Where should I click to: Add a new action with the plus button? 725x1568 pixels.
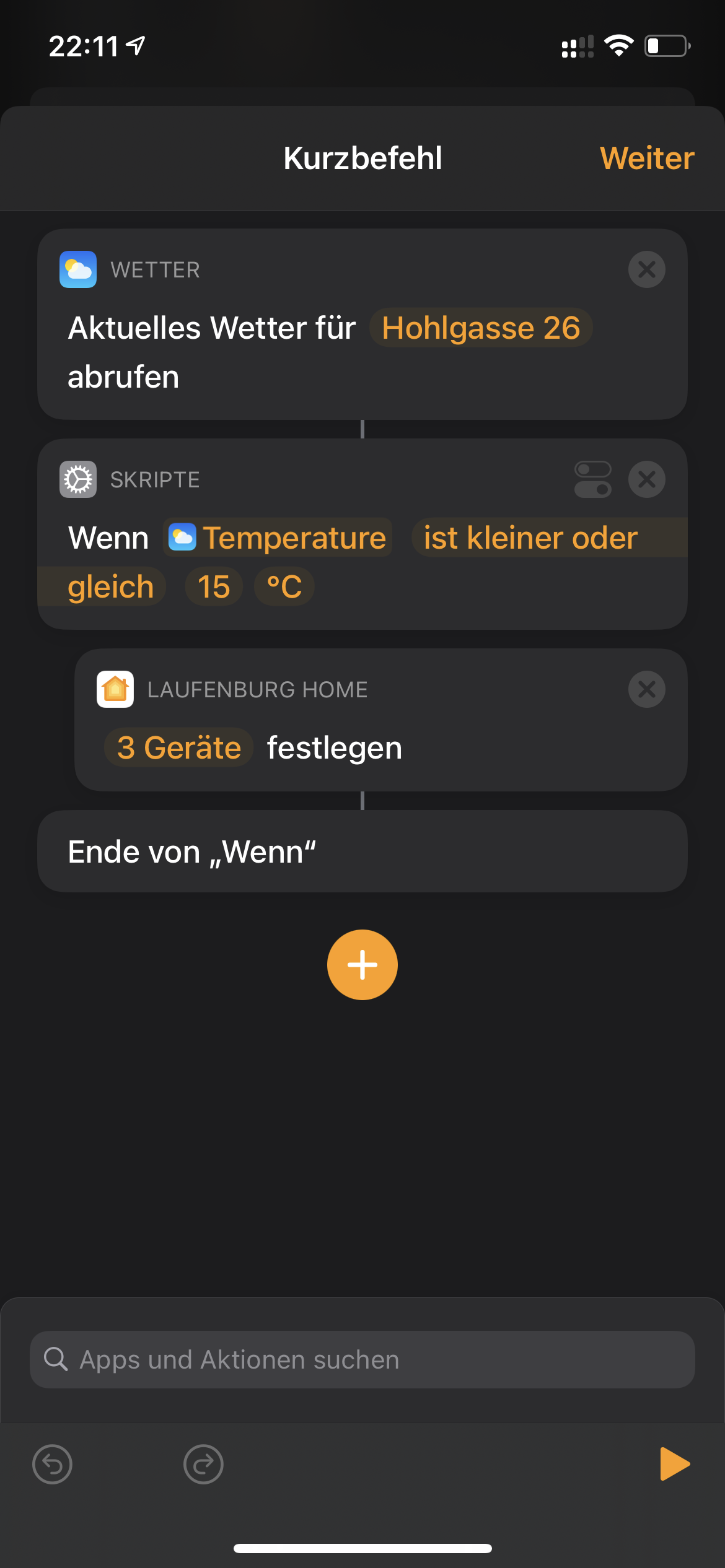362,964
